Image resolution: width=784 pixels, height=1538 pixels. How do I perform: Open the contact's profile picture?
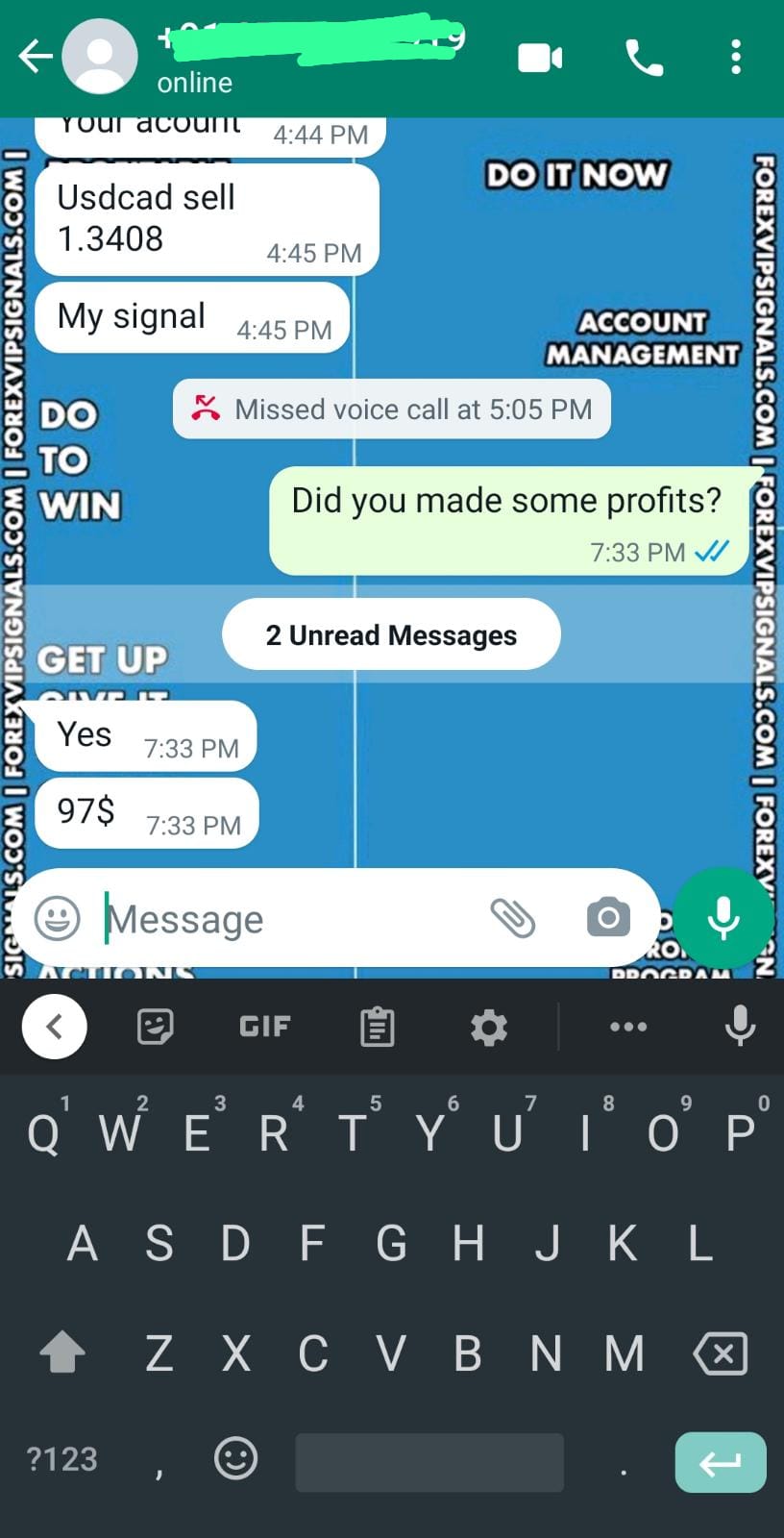click(100, 57)
